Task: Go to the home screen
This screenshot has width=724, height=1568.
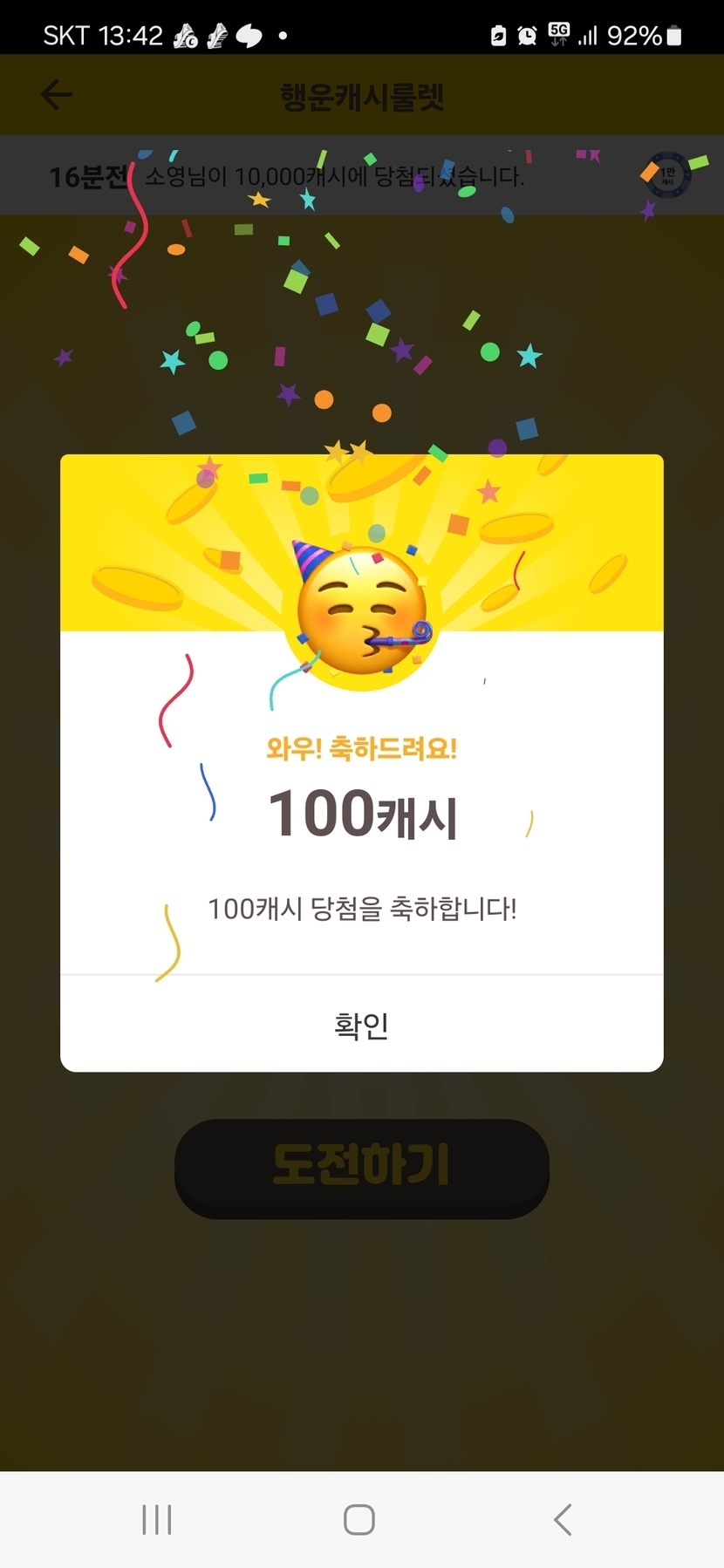Action: point(359,1519)
